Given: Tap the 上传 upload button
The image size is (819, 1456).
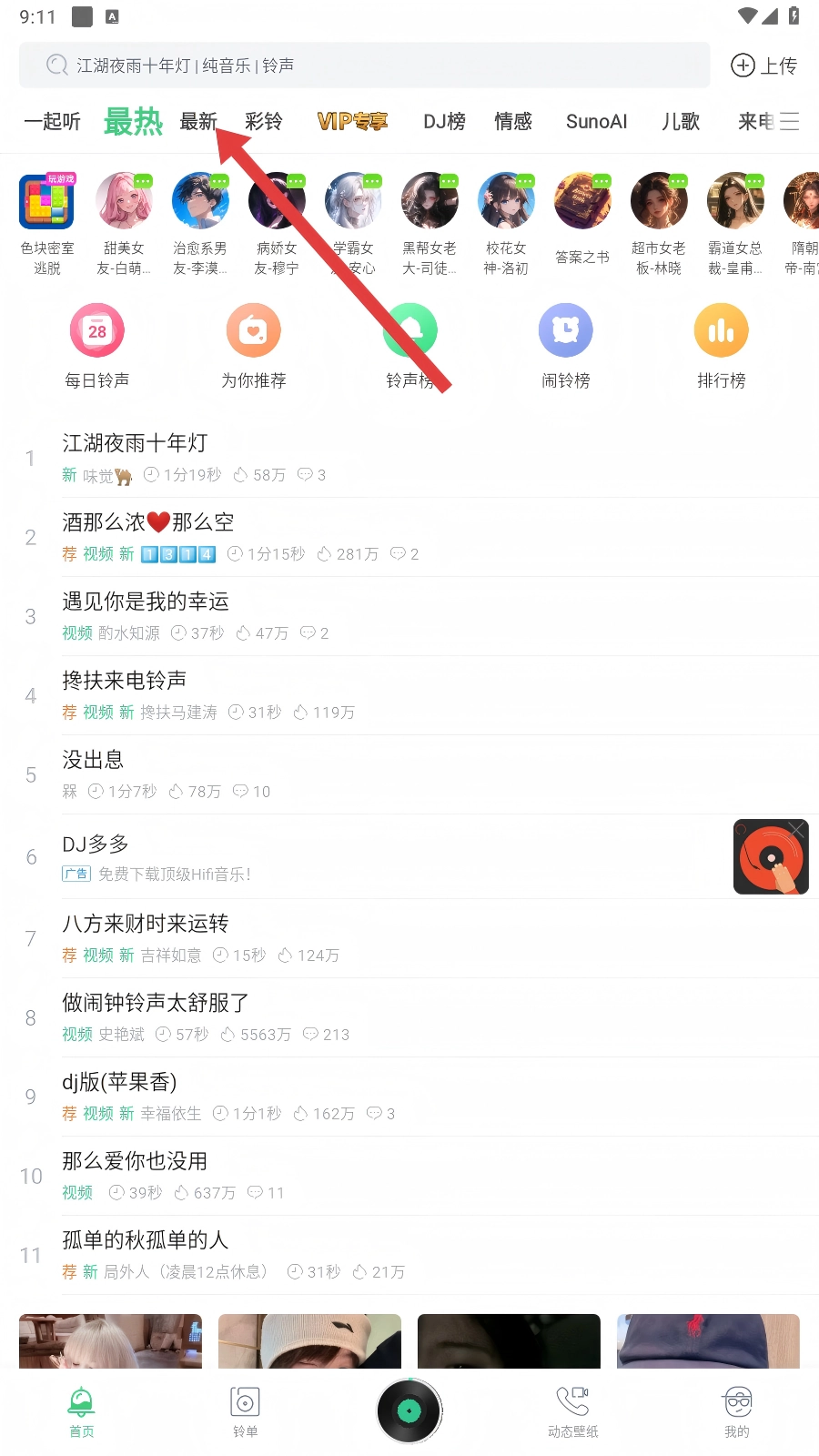Looking at the screenshot, I should [x=764, y=66].
